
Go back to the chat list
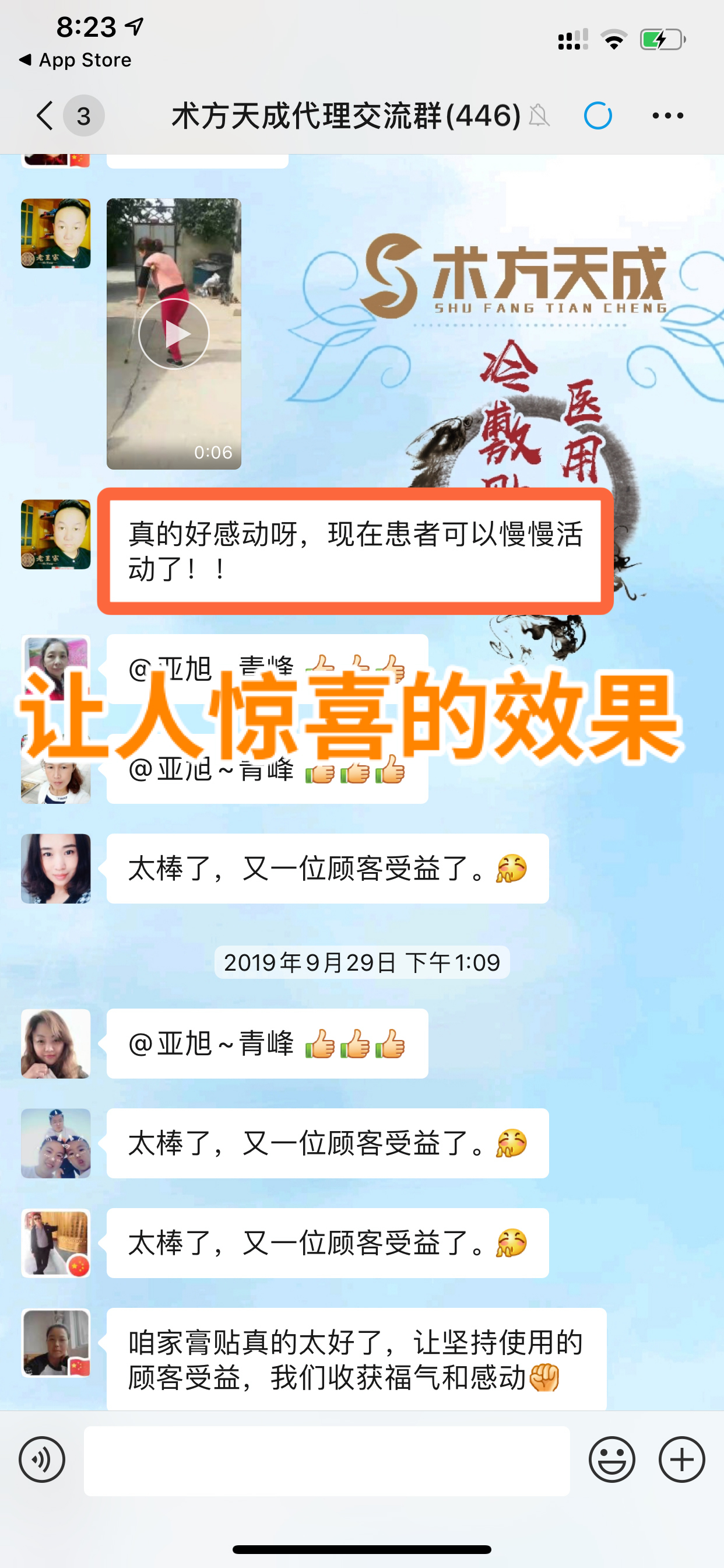(x=46, y=115)
